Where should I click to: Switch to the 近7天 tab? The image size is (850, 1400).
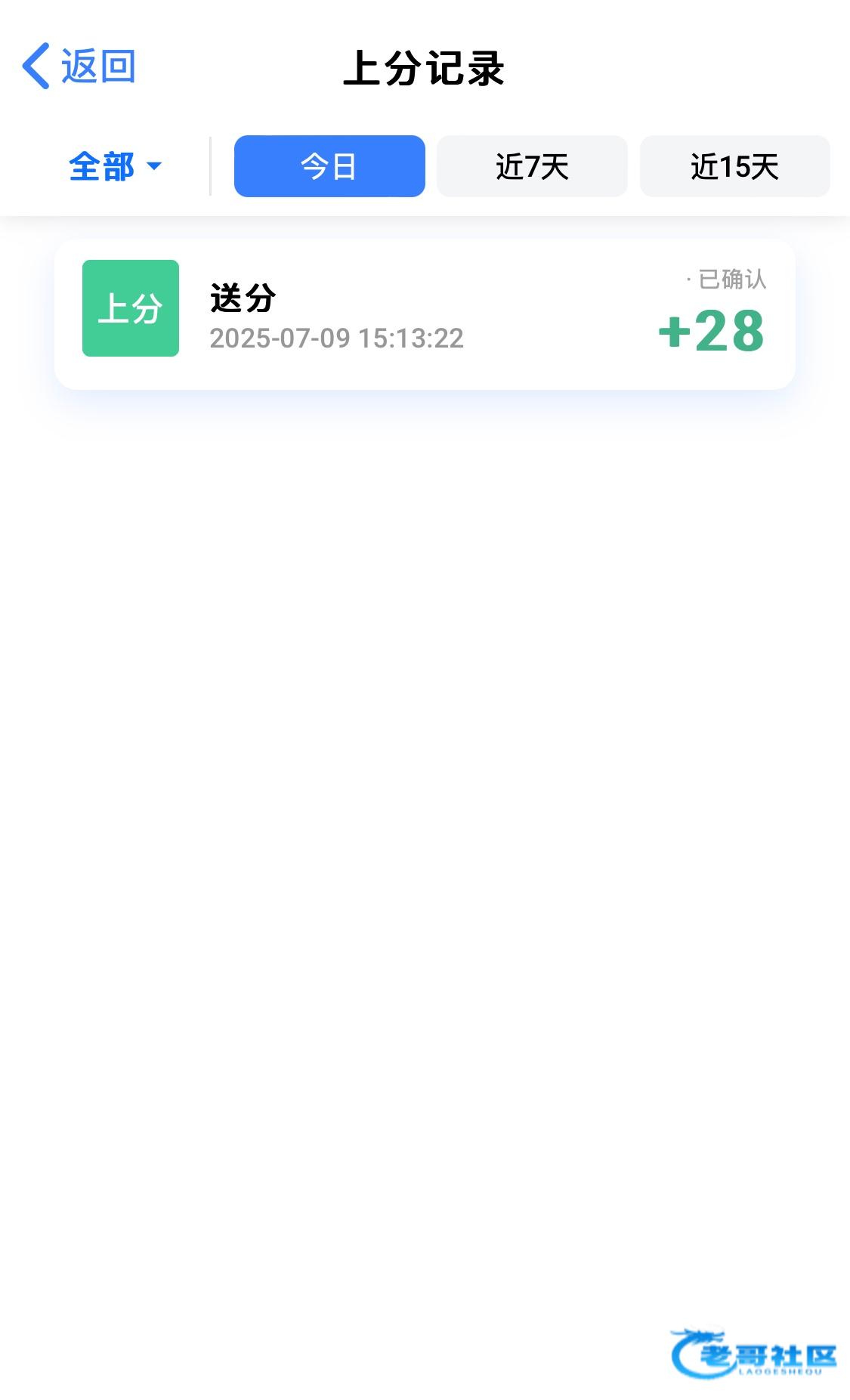pyautogui.click(x=532, y=166)
